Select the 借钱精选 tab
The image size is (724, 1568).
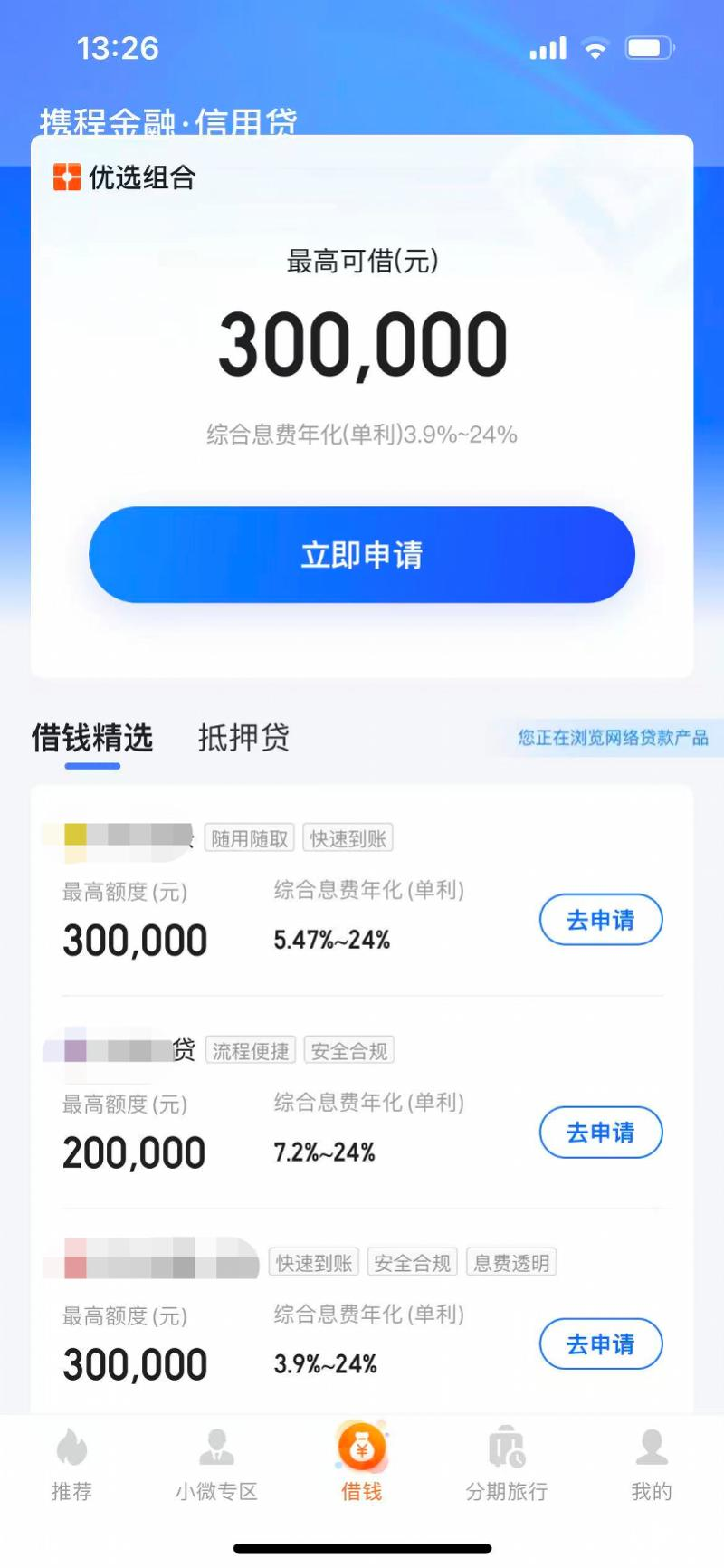[x=92, y=738]
